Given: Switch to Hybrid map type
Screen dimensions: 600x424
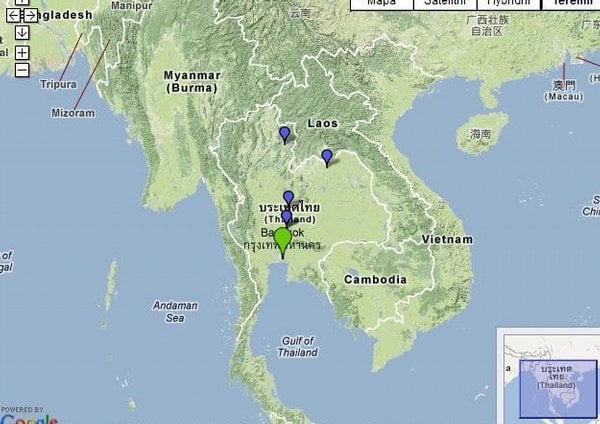Looking at the screenshot, I should (x=507, y=4).
